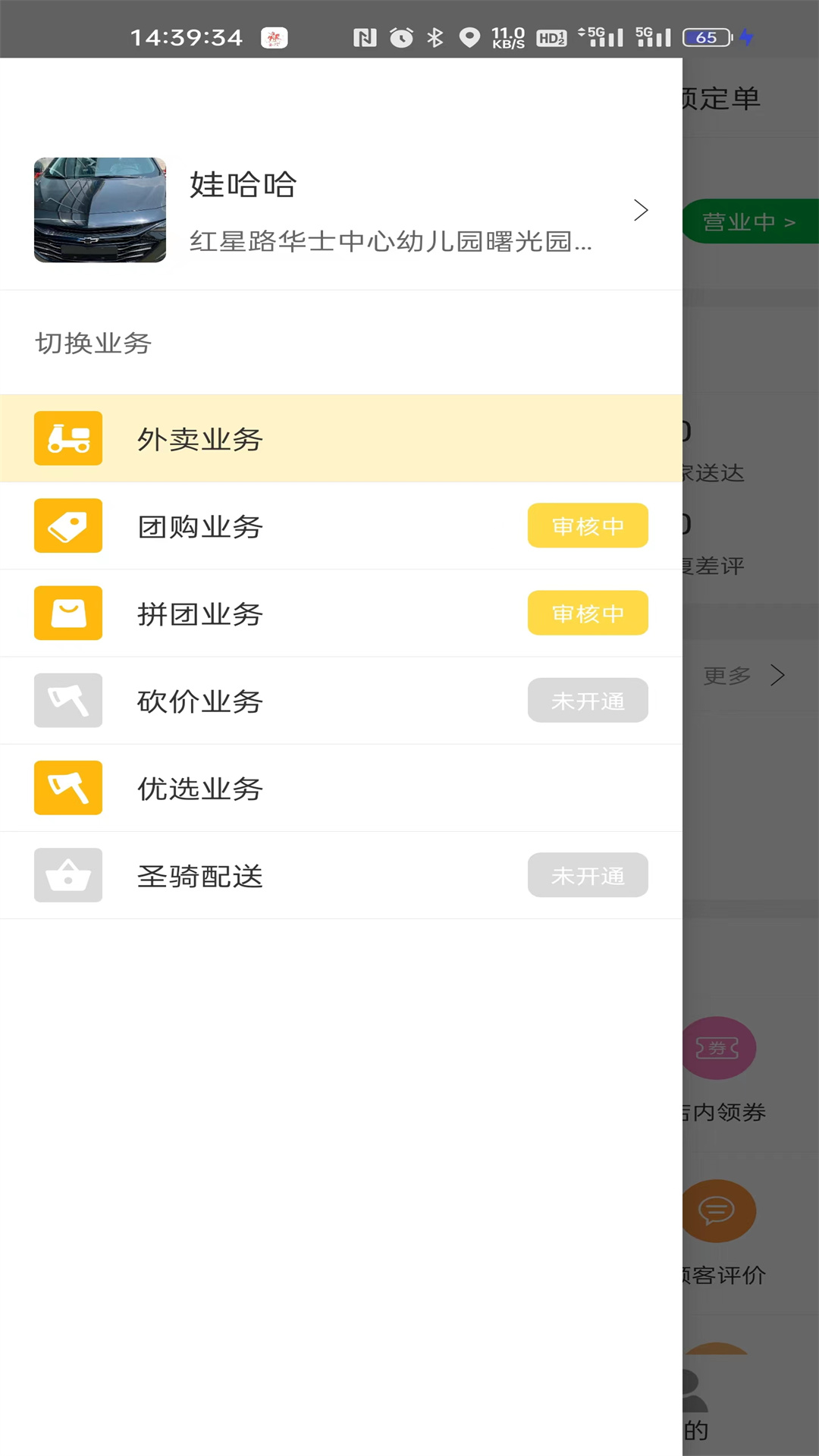
Task: Tap the battery level indicator showing 65
Action: click(x=706, y=37)
